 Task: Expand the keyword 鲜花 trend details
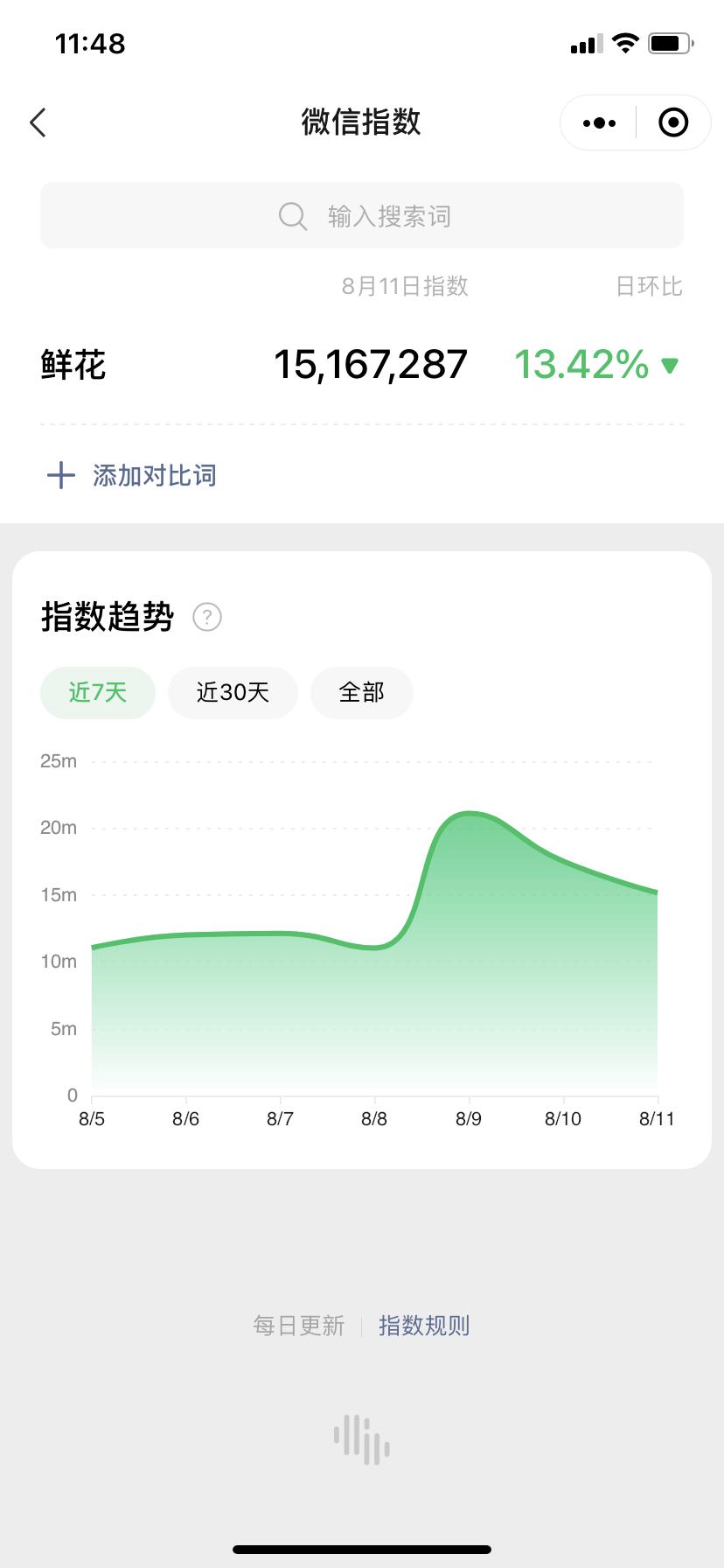[x=73, y=365]
